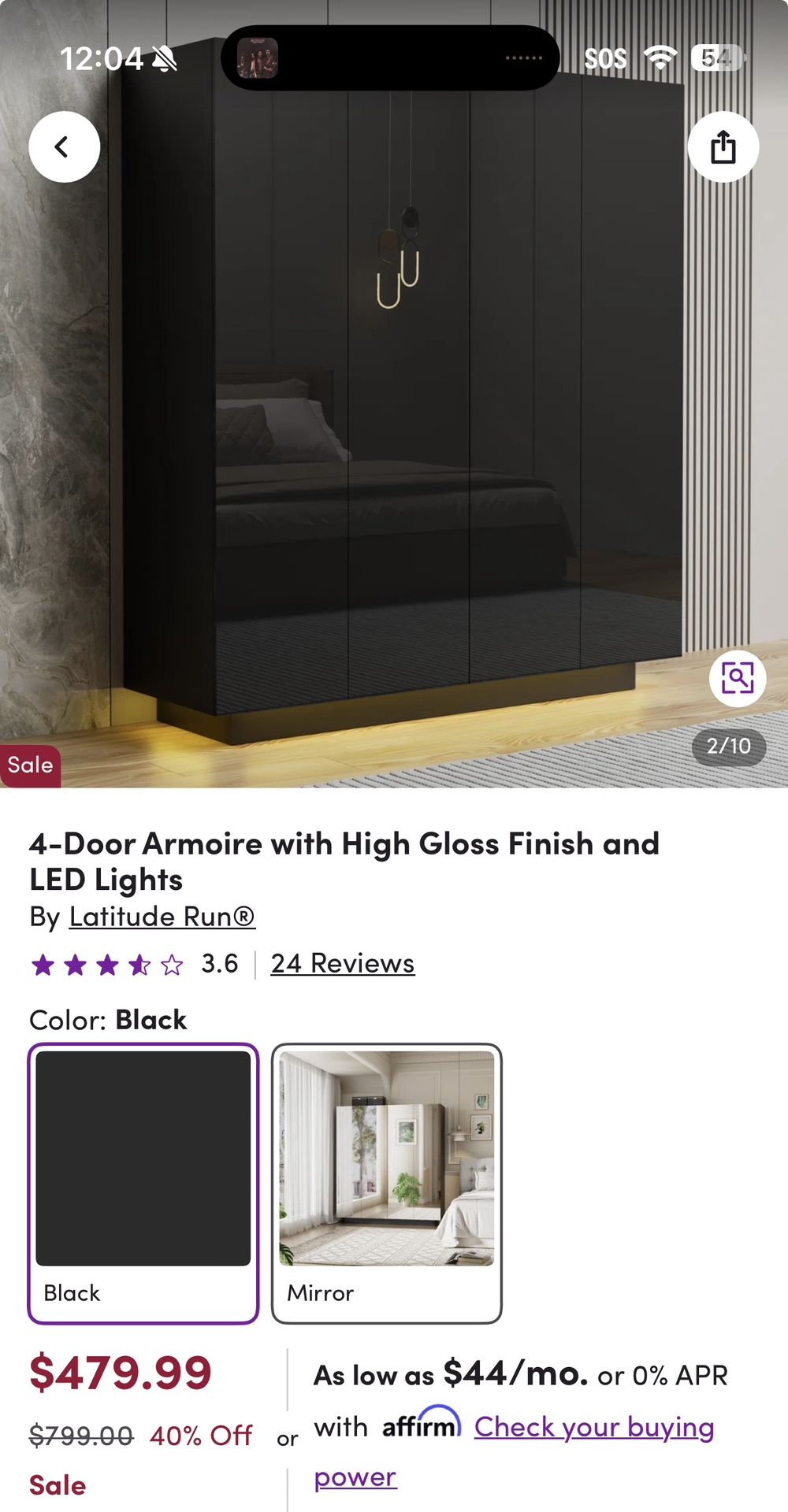Tap the Wi-Fi indicator in status bar
The width and height of the screenshot is (788, 1512).
(x=660, y=57)
